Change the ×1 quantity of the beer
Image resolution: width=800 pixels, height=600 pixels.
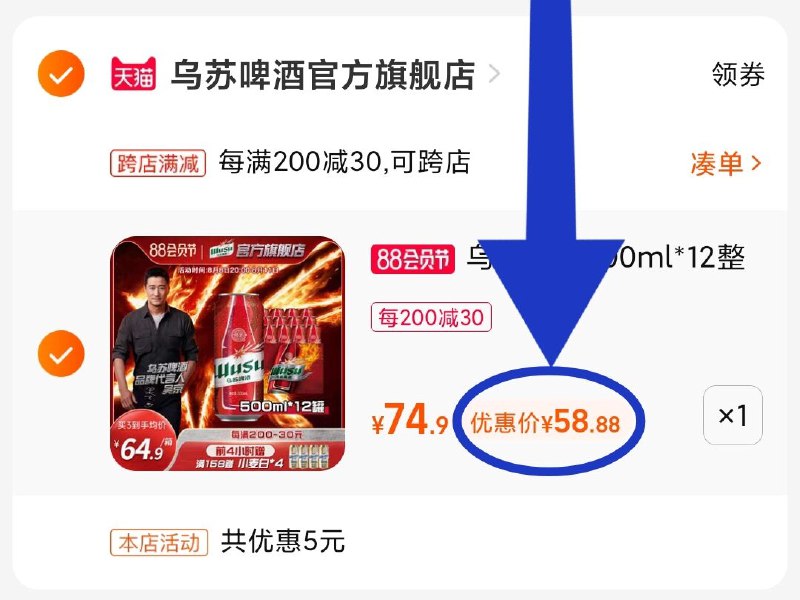732,415
